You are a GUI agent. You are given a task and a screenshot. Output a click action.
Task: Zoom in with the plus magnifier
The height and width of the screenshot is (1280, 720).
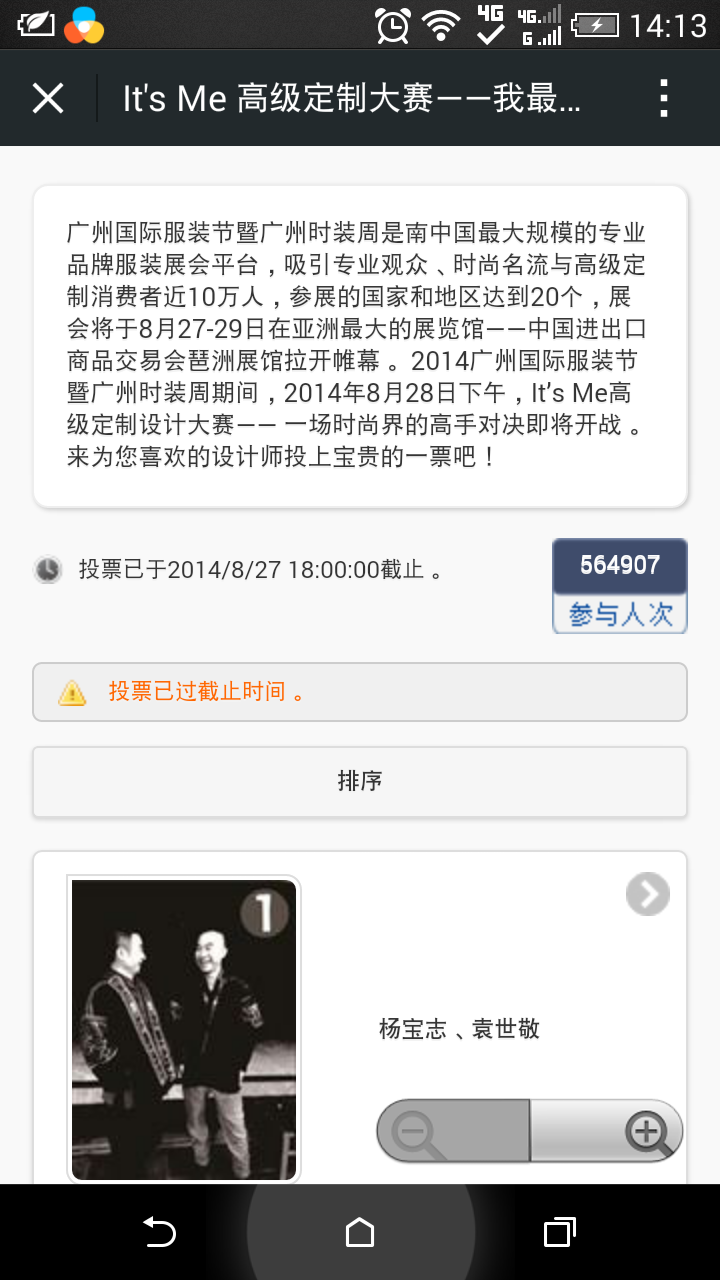coord(606,1131)
